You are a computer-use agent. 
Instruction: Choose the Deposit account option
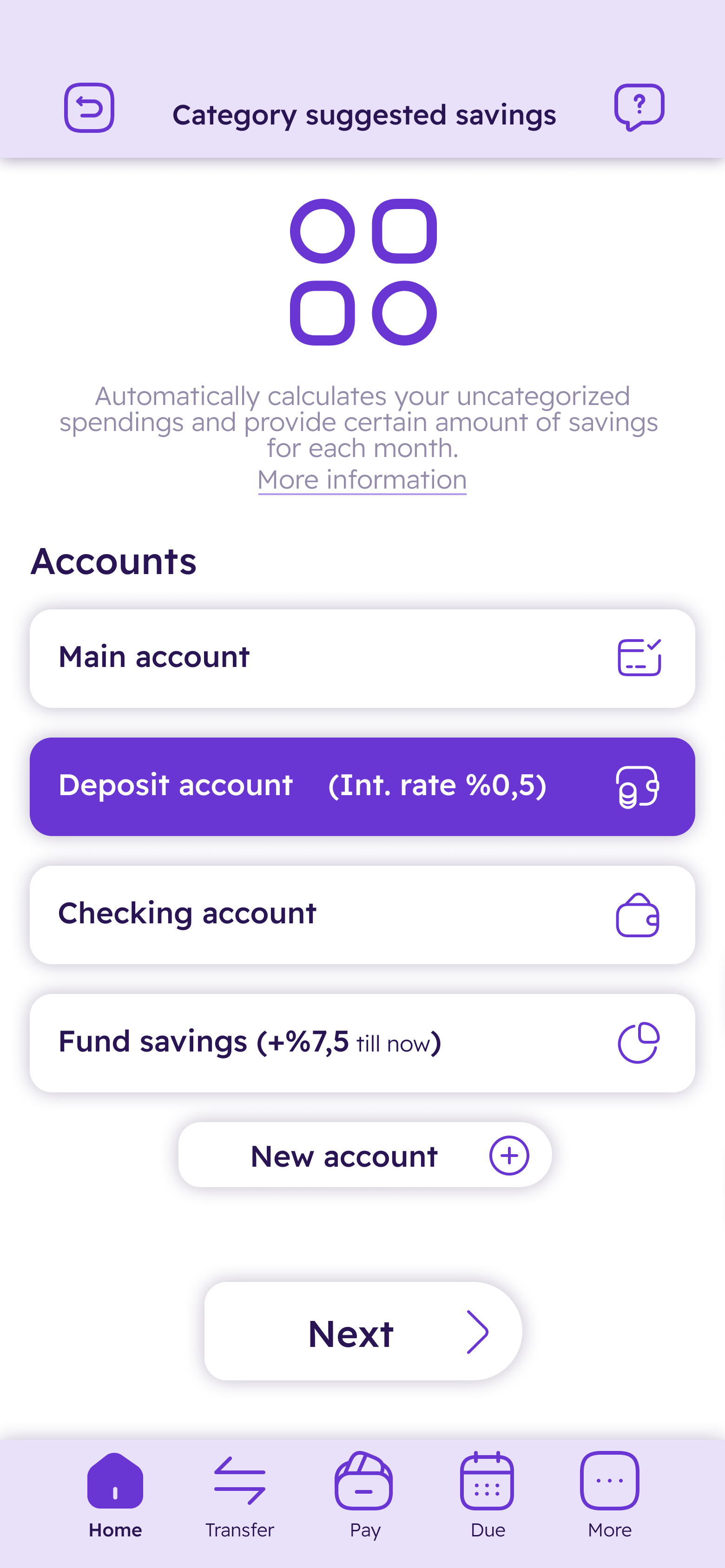(362, 786)
